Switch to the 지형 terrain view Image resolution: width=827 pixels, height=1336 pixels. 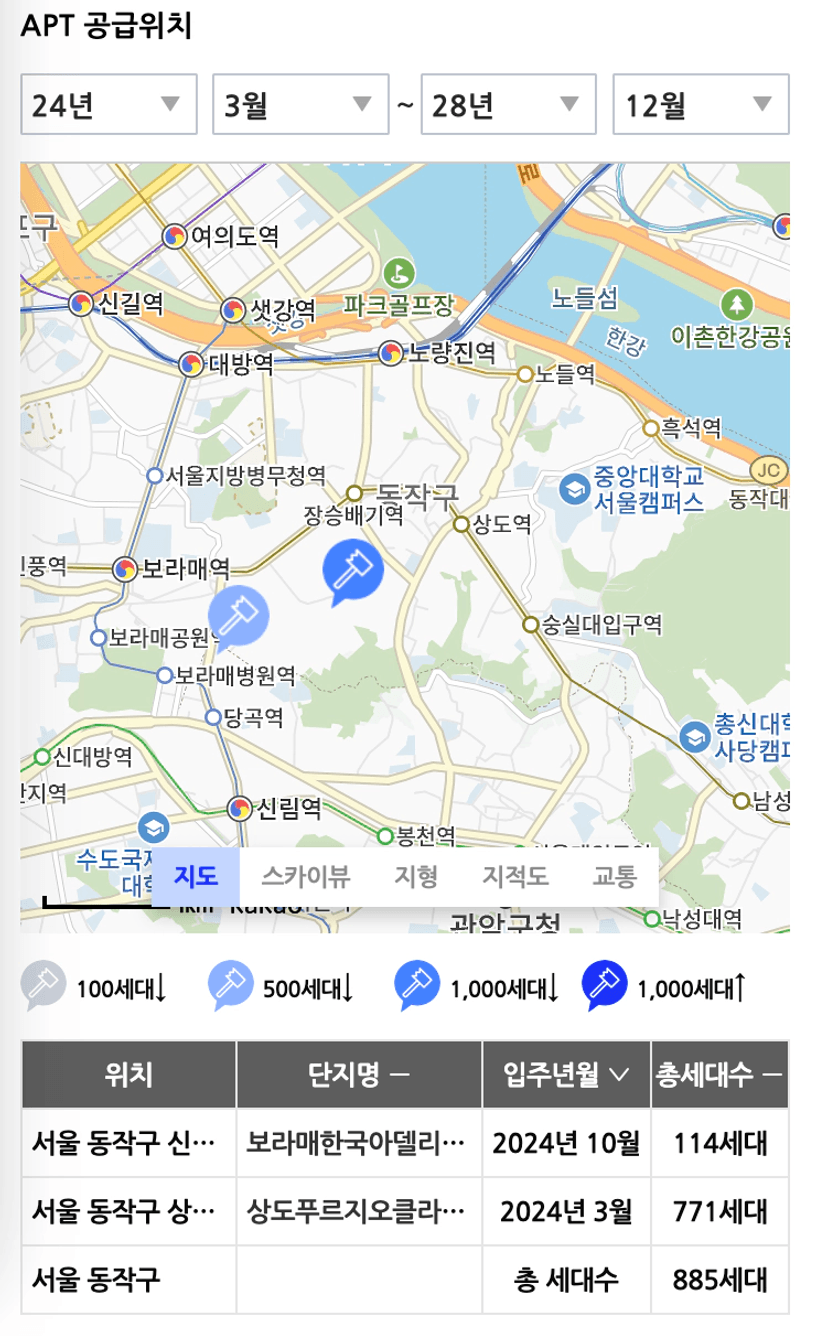coord(415,877)
